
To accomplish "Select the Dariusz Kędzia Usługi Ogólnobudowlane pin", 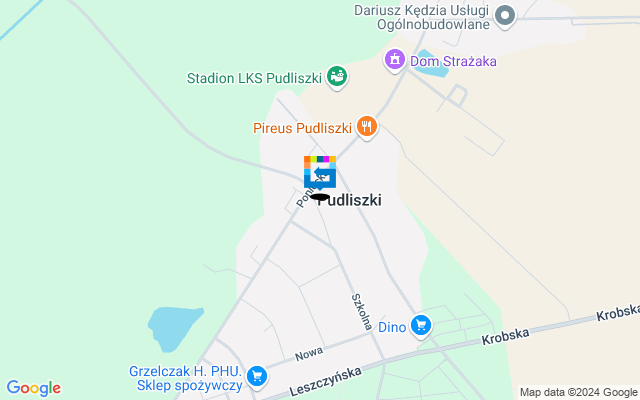I will [x=505, y=15].
